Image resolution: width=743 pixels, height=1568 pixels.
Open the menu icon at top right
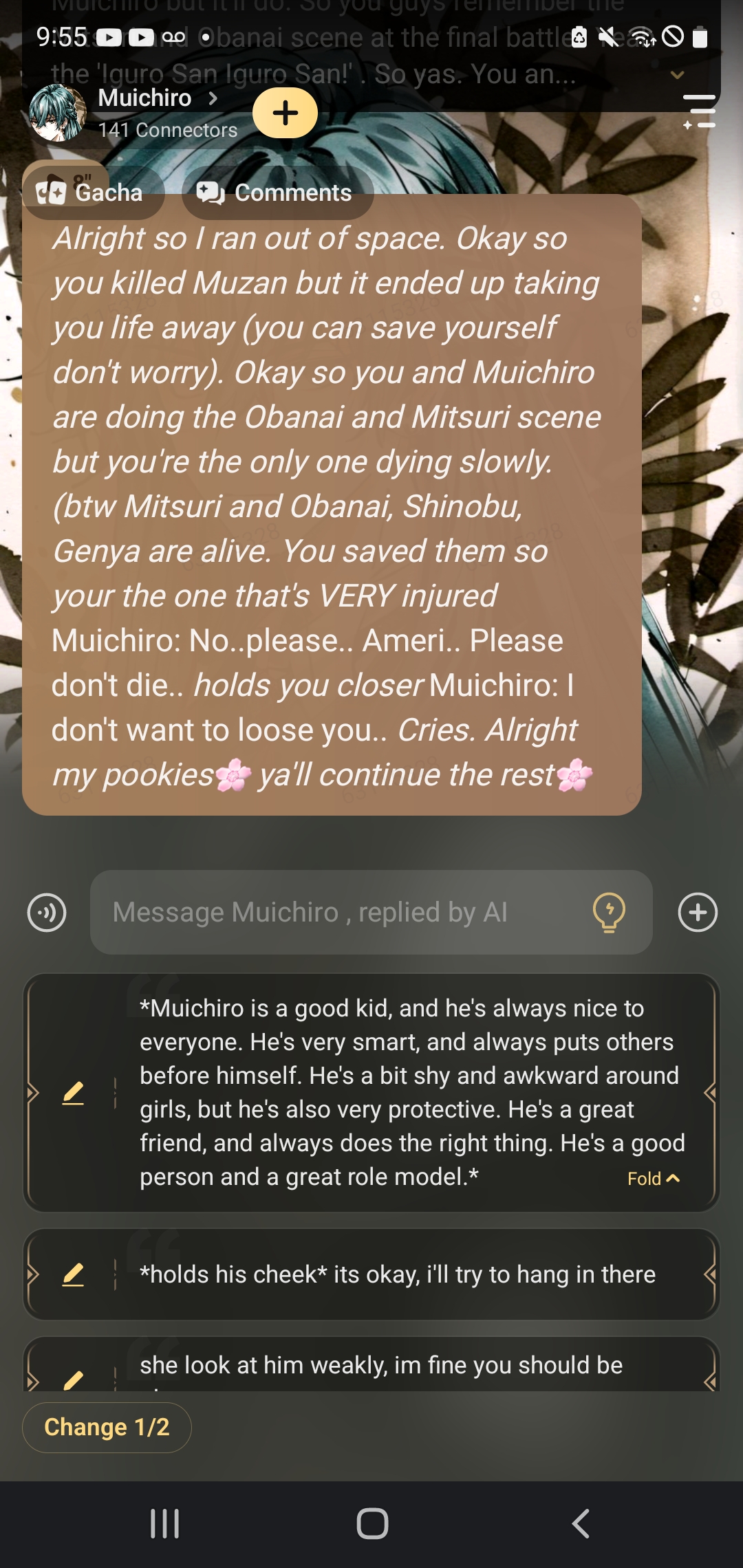(699, 111)
